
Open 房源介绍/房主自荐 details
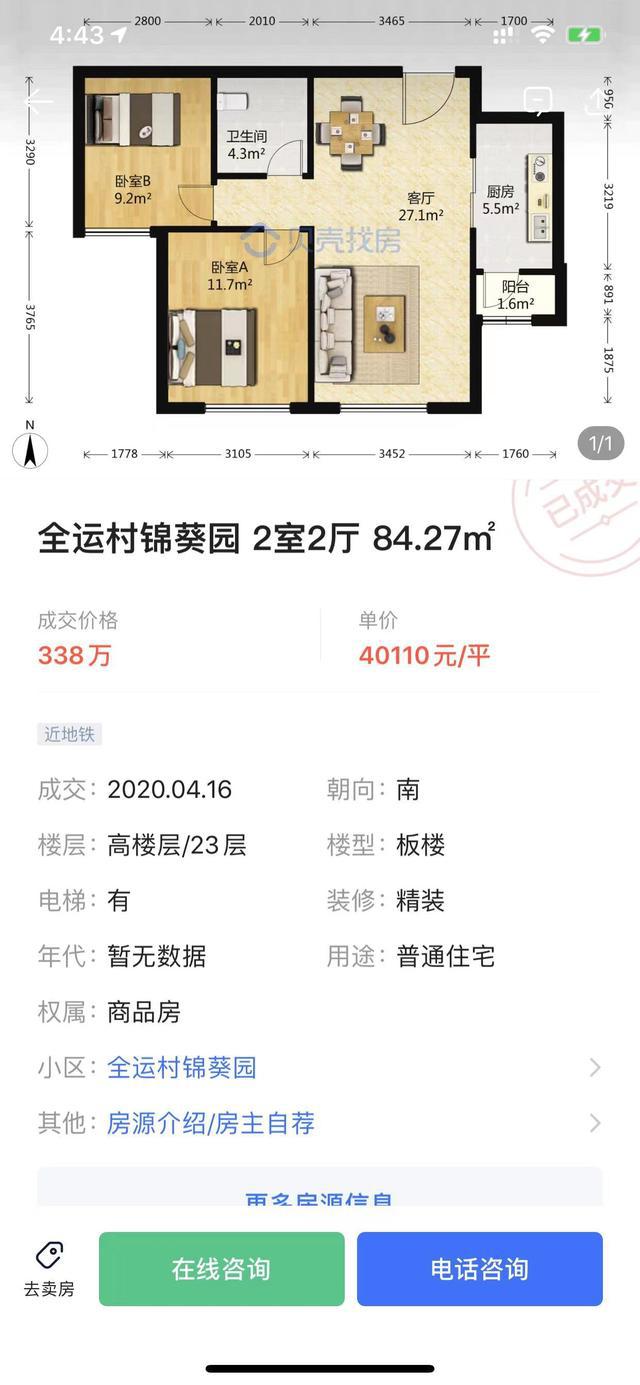[320, 1123]
